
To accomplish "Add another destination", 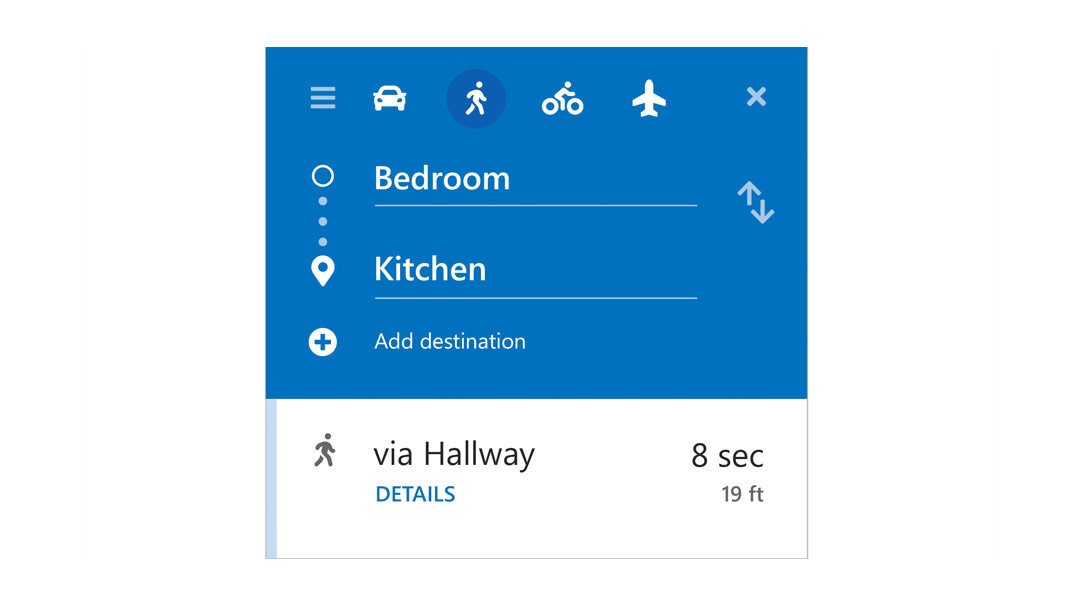I will click(449, 342).
